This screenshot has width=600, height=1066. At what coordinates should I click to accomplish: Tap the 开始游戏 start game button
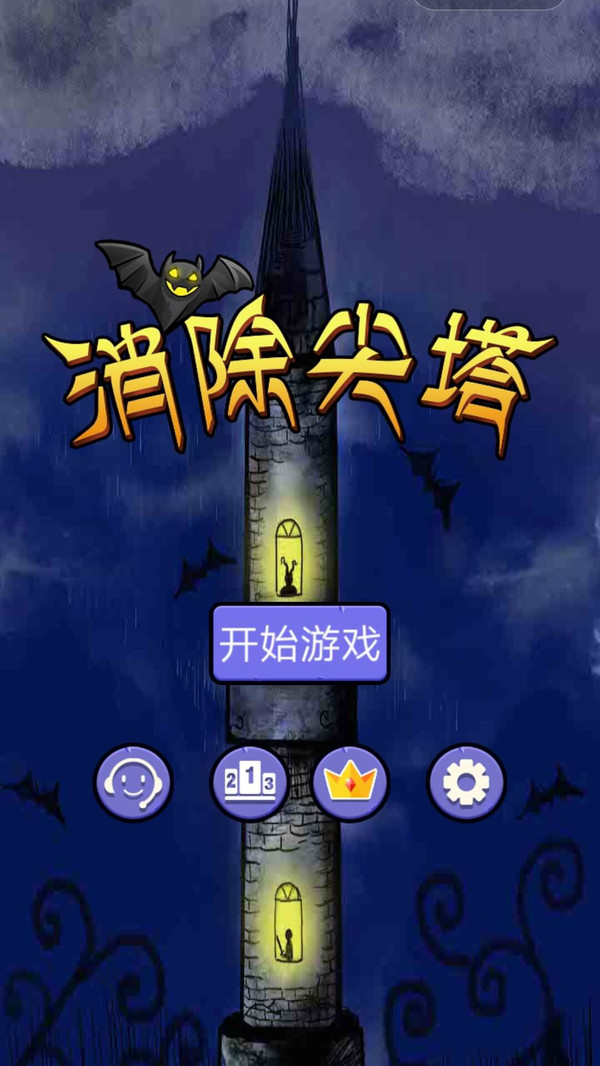[299, 644]
